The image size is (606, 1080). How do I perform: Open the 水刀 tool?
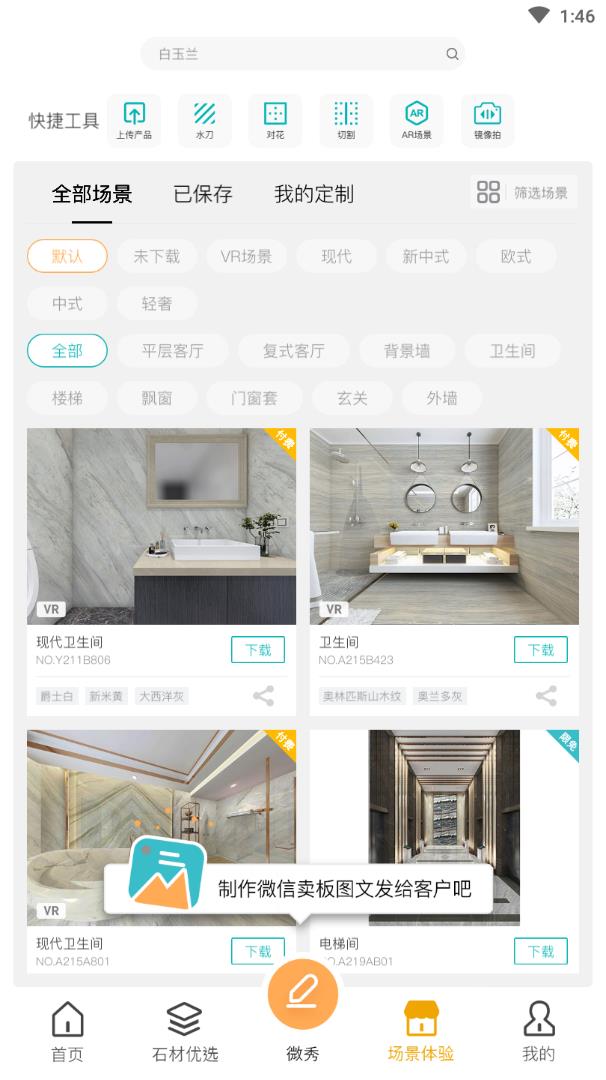pyautogui.click(x=204, y=121)
